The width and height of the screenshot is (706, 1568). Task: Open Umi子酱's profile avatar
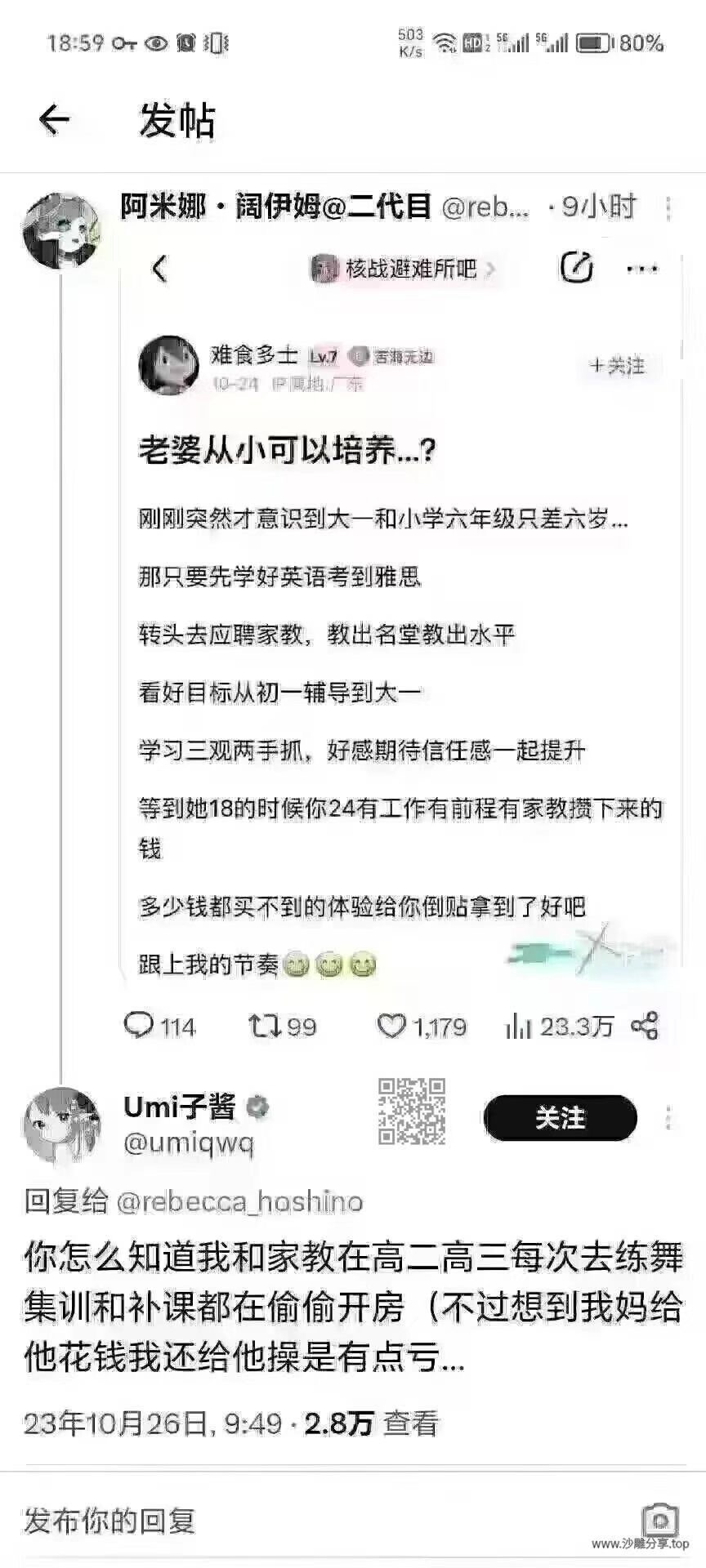tap(63, 1124)
